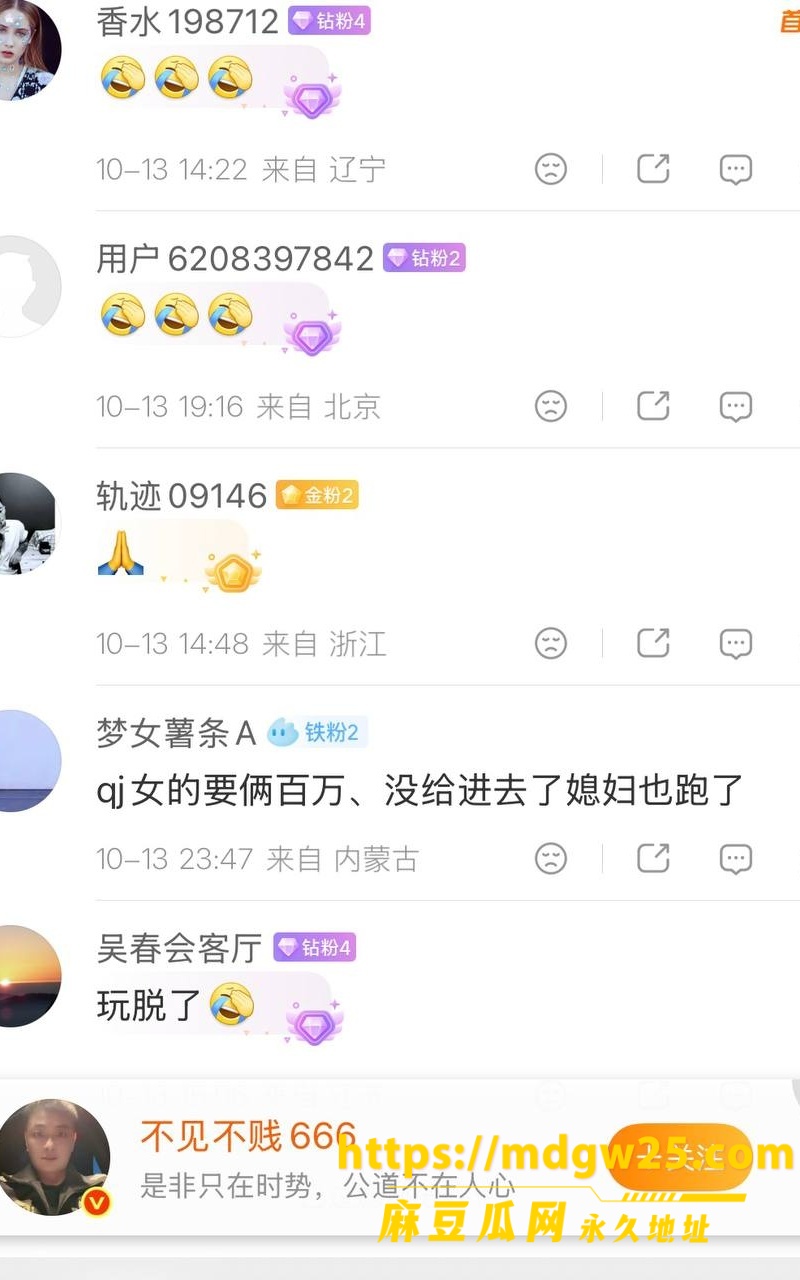The height and width of the screenshot is (1280, 800).
Task: Share the comment by 梦女薯条A
Action: 653,858
